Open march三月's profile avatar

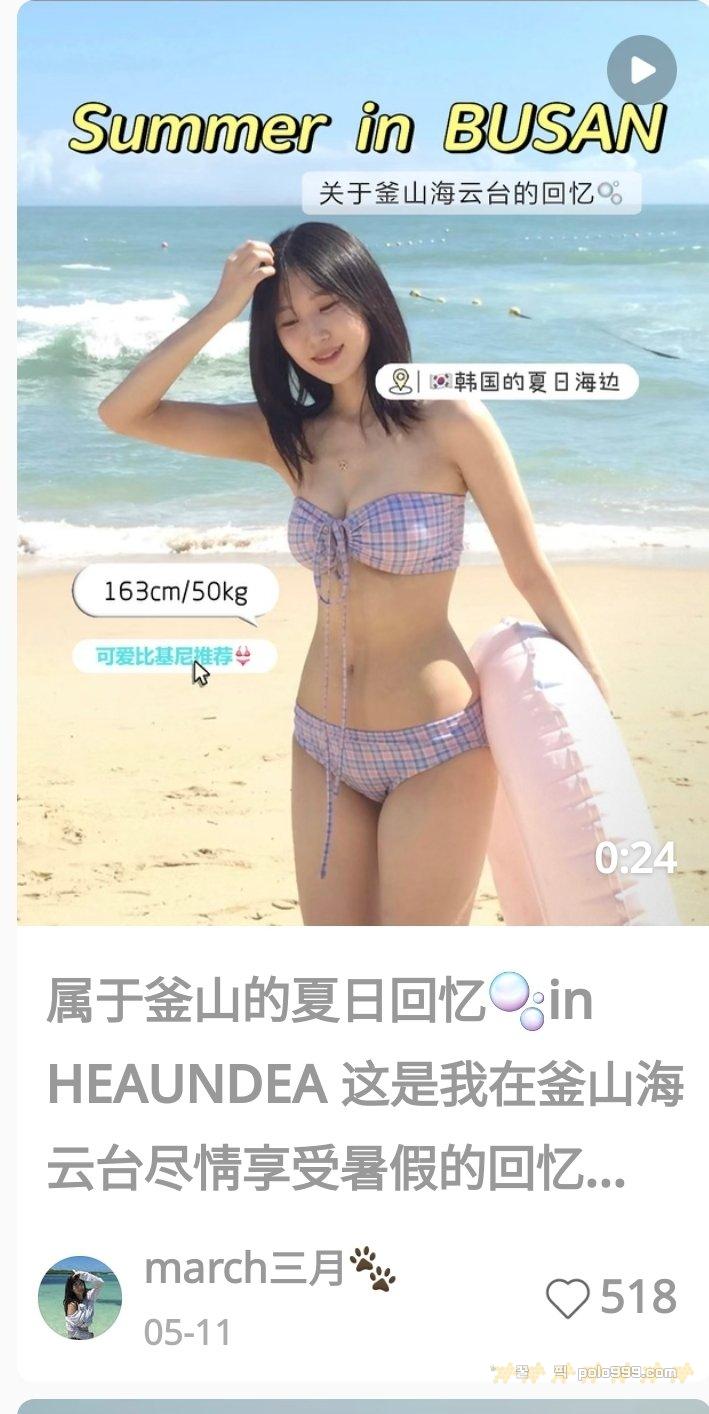coord(80,1298)
